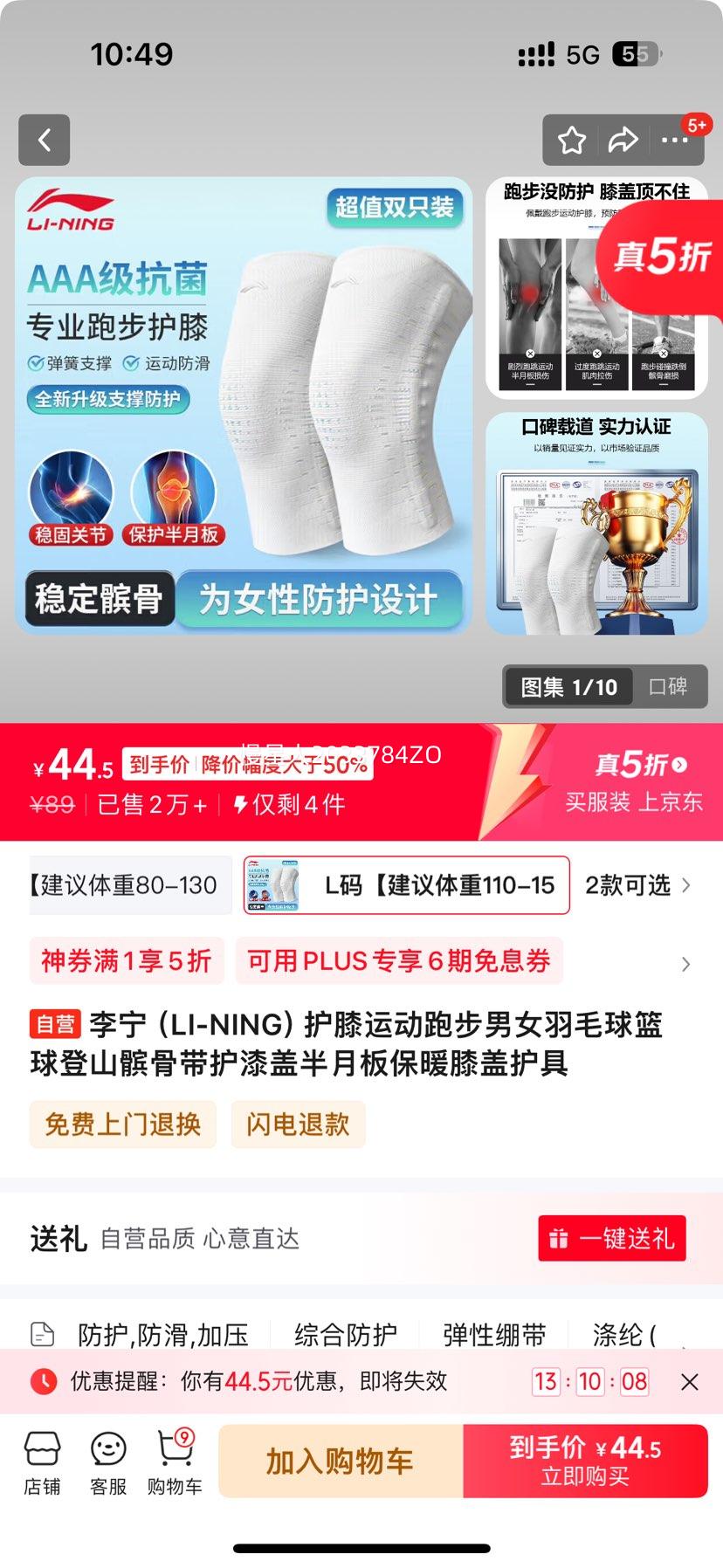Tap the back arrow to return
The image size is (723, 1568).
[44, 140]
